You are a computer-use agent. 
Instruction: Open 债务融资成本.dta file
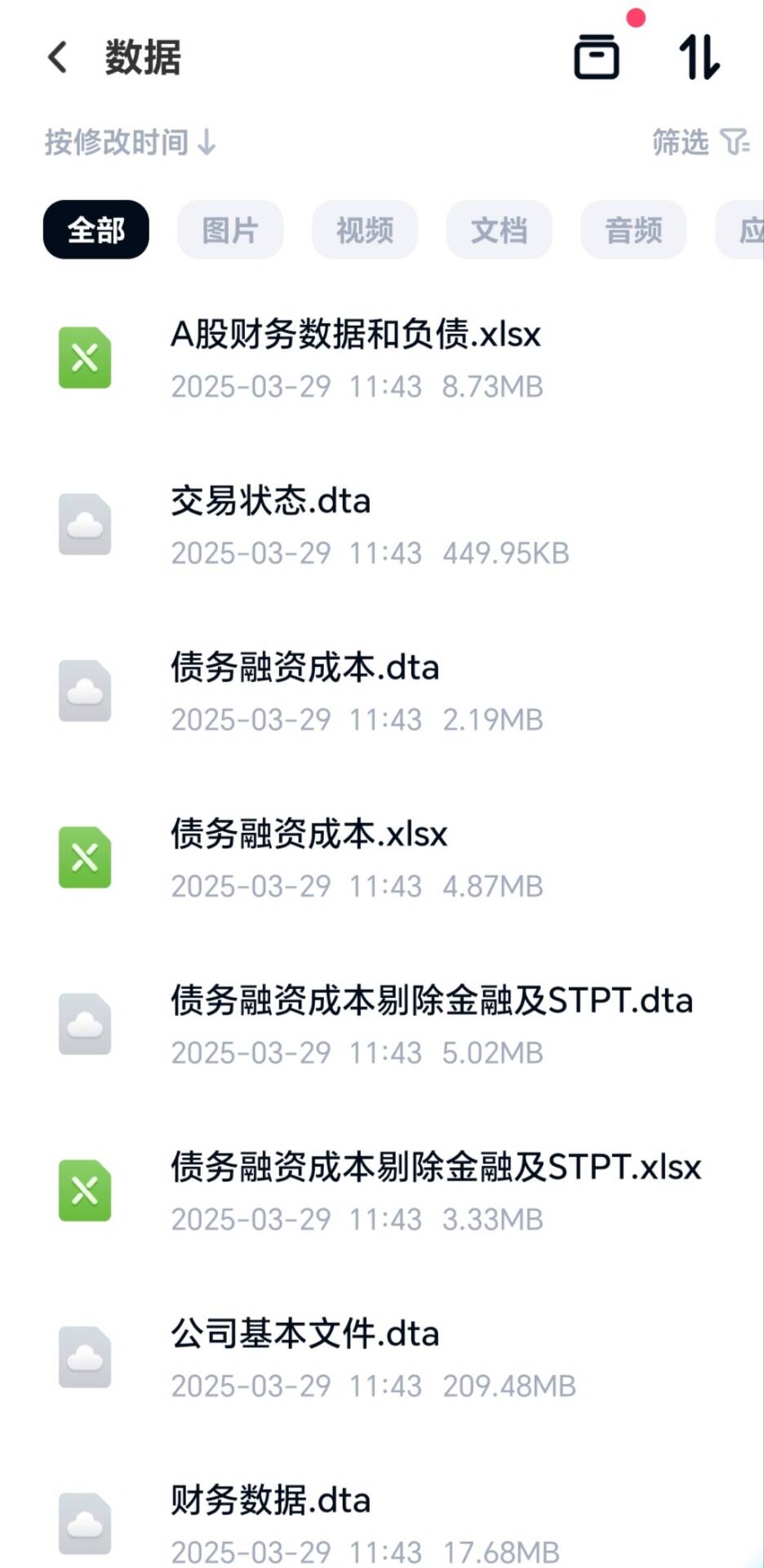(305, 691)
